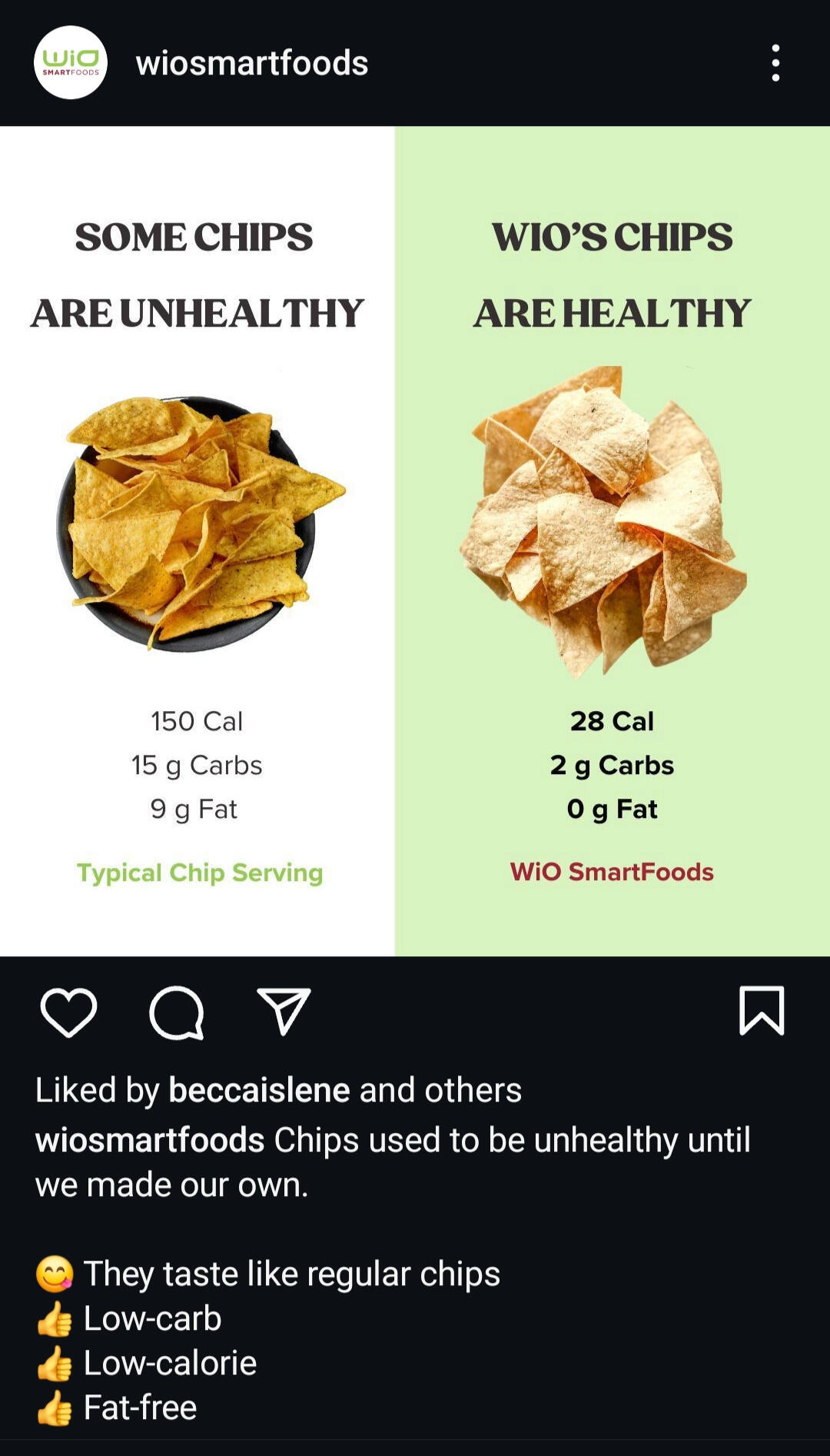Open the profile of beccaislene

click(259, 1090)
